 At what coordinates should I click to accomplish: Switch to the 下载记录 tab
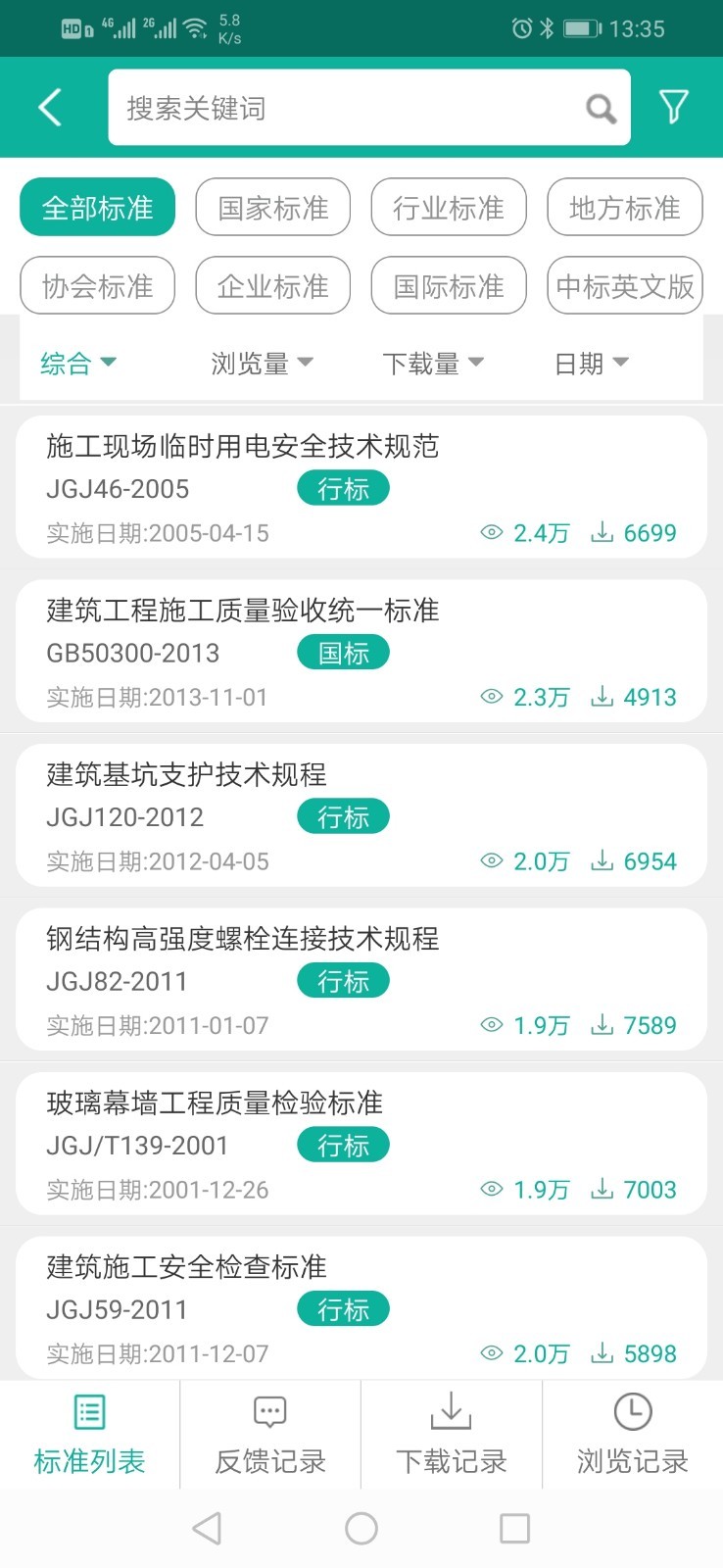[x=451, y=1436]
